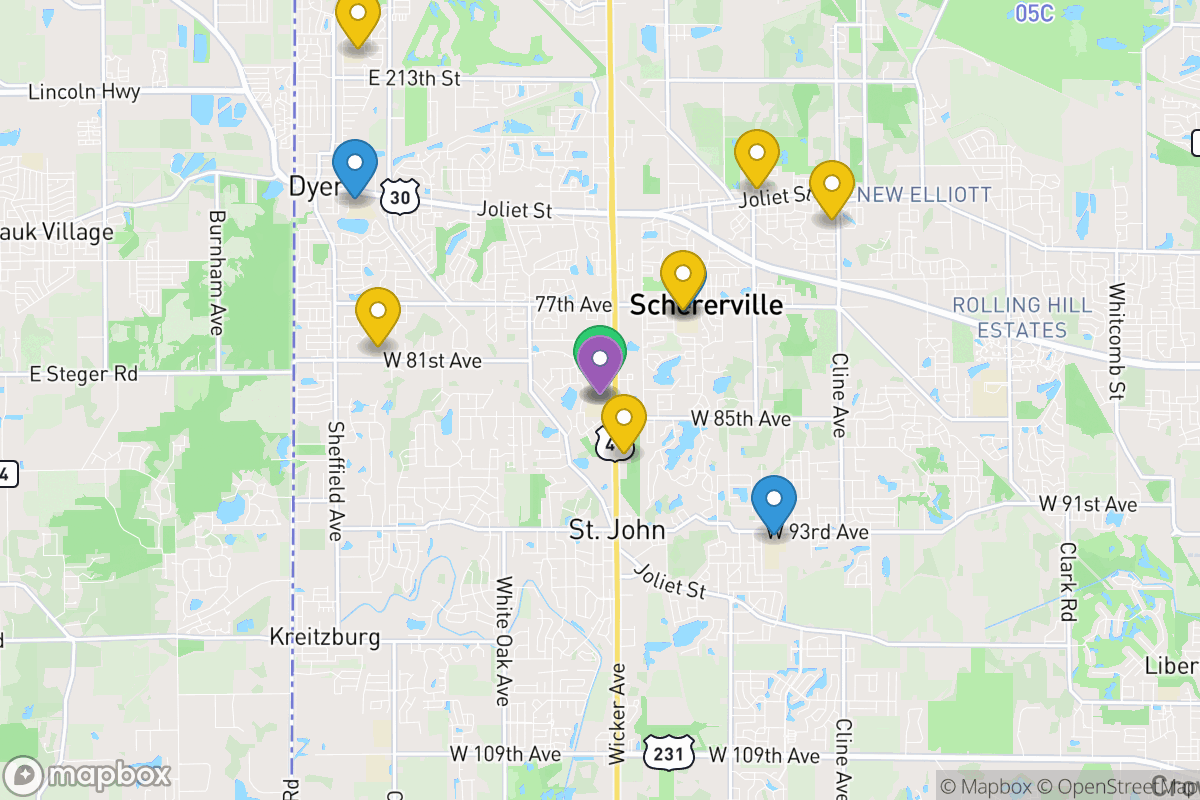The image size is (1200, 800).
Task: Open the yellow pin beside W 81st Ave
Action: point(378,312)
